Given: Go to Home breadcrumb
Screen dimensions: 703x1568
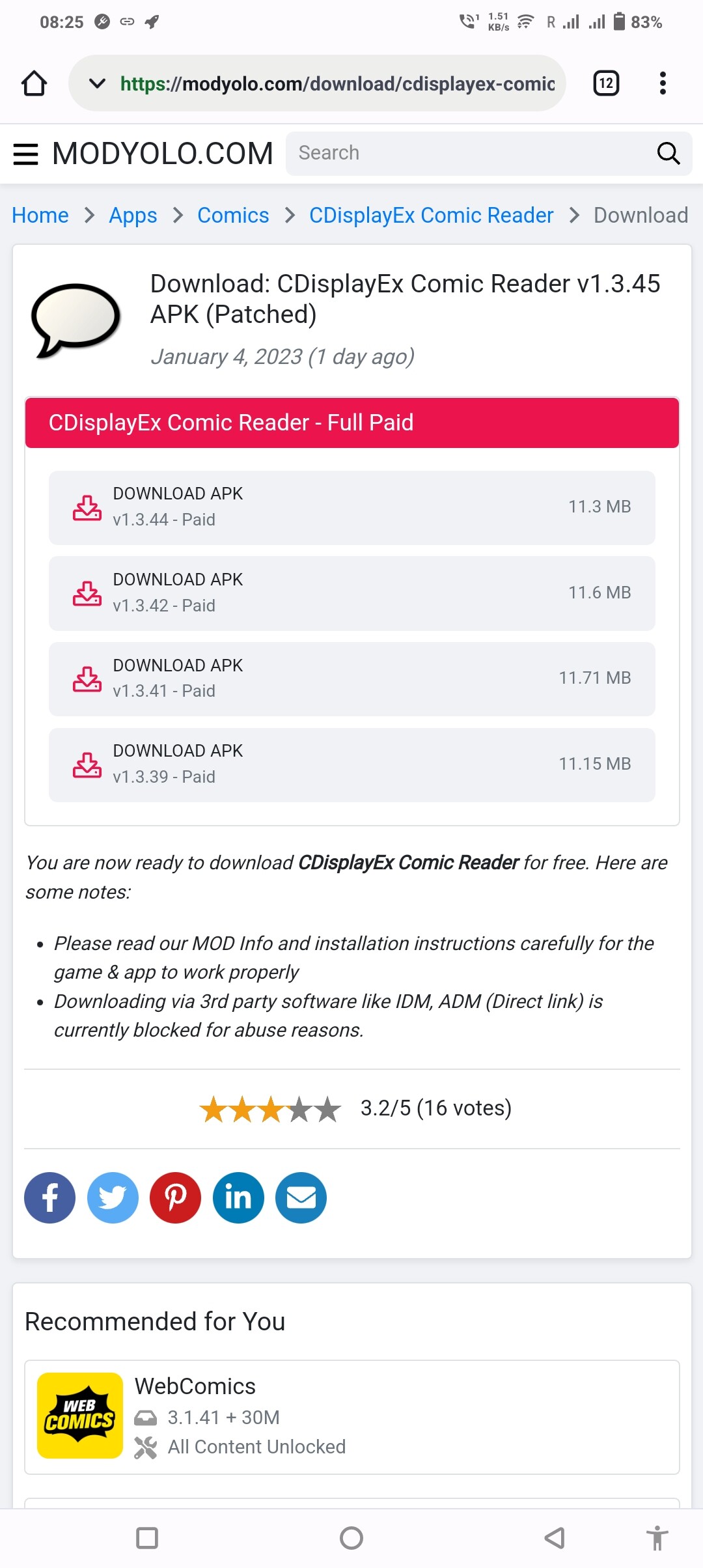Looking at the screenshot, I should pos(40,216).
